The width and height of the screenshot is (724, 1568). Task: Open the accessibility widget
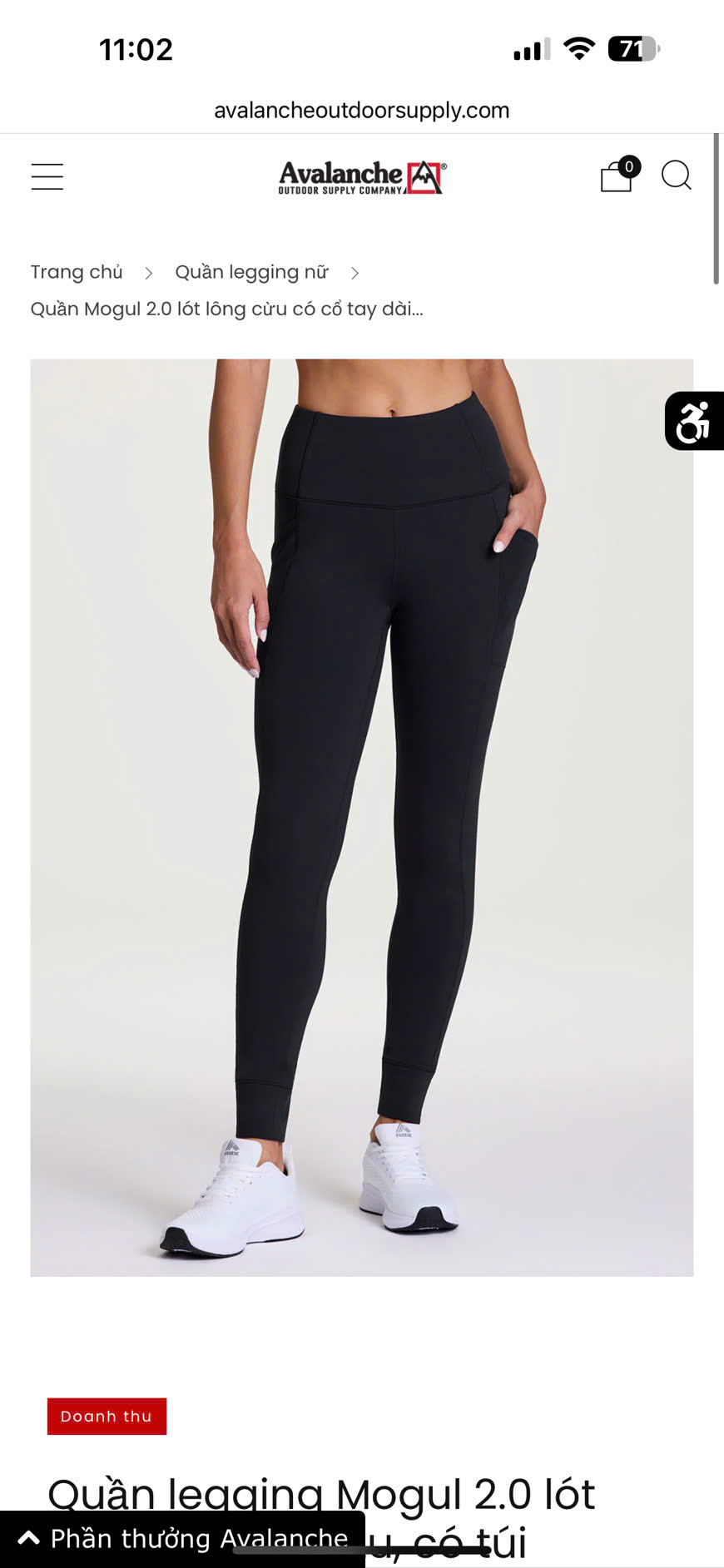[x=693, y=421]
